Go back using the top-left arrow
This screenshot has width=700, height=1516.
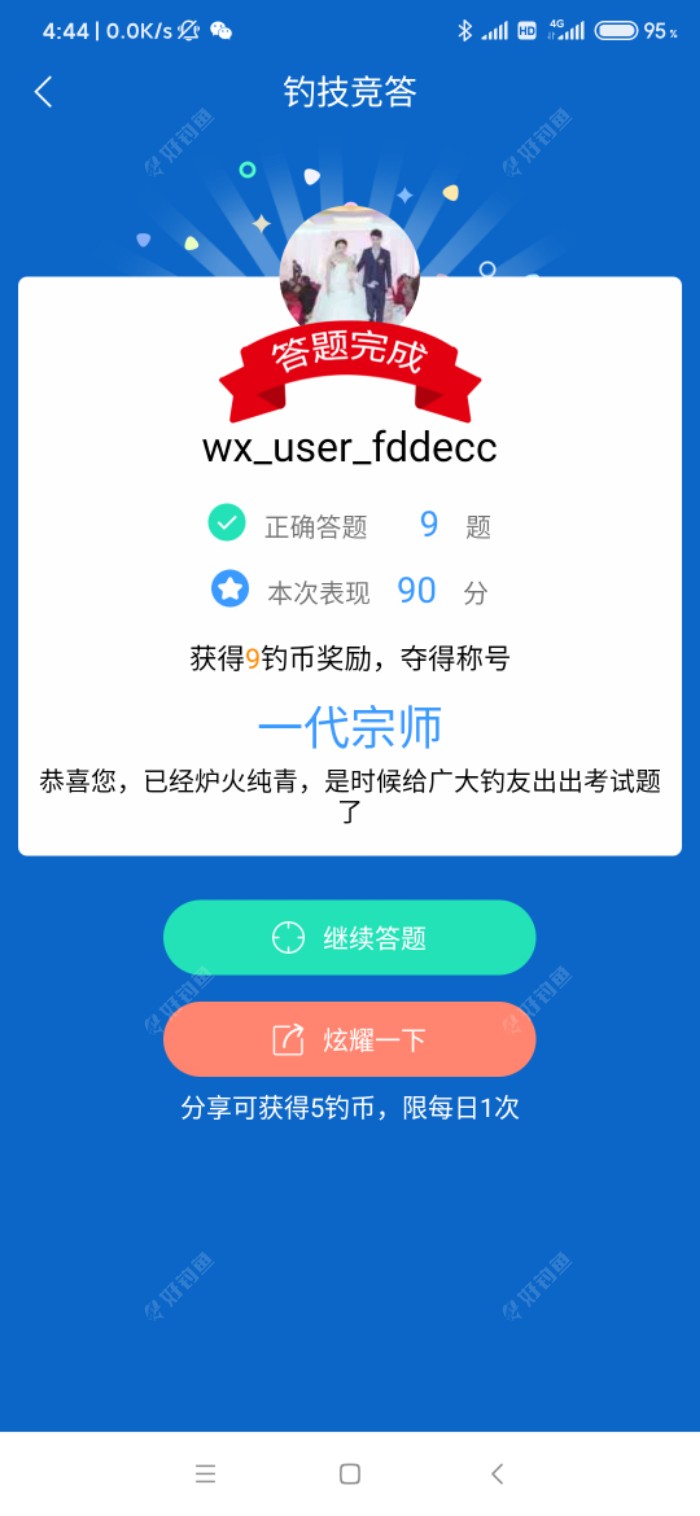[x=43, y=92]
